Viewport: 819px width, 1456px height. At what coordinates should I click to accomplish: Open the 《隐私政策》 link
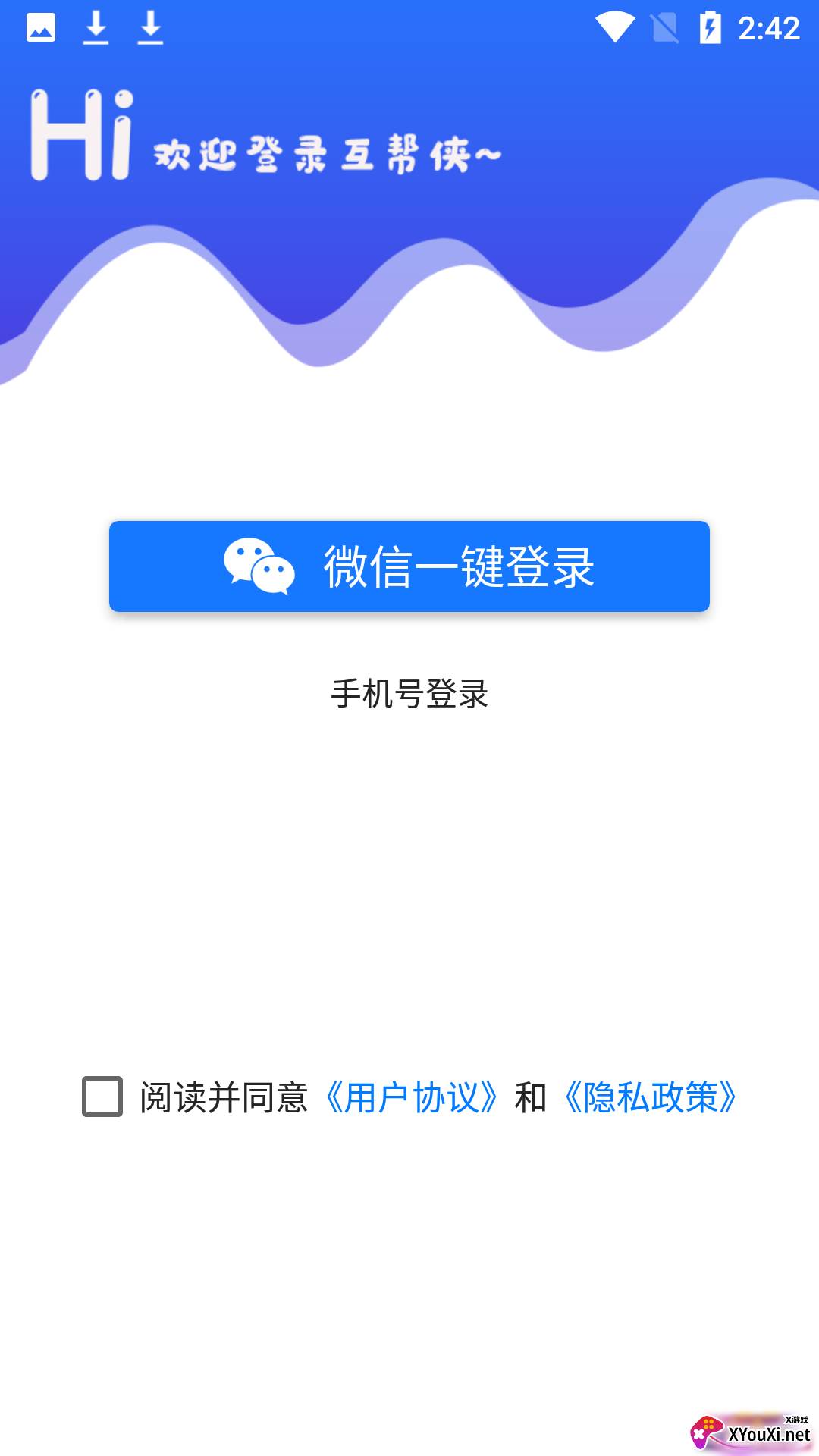click(650, 1097)
